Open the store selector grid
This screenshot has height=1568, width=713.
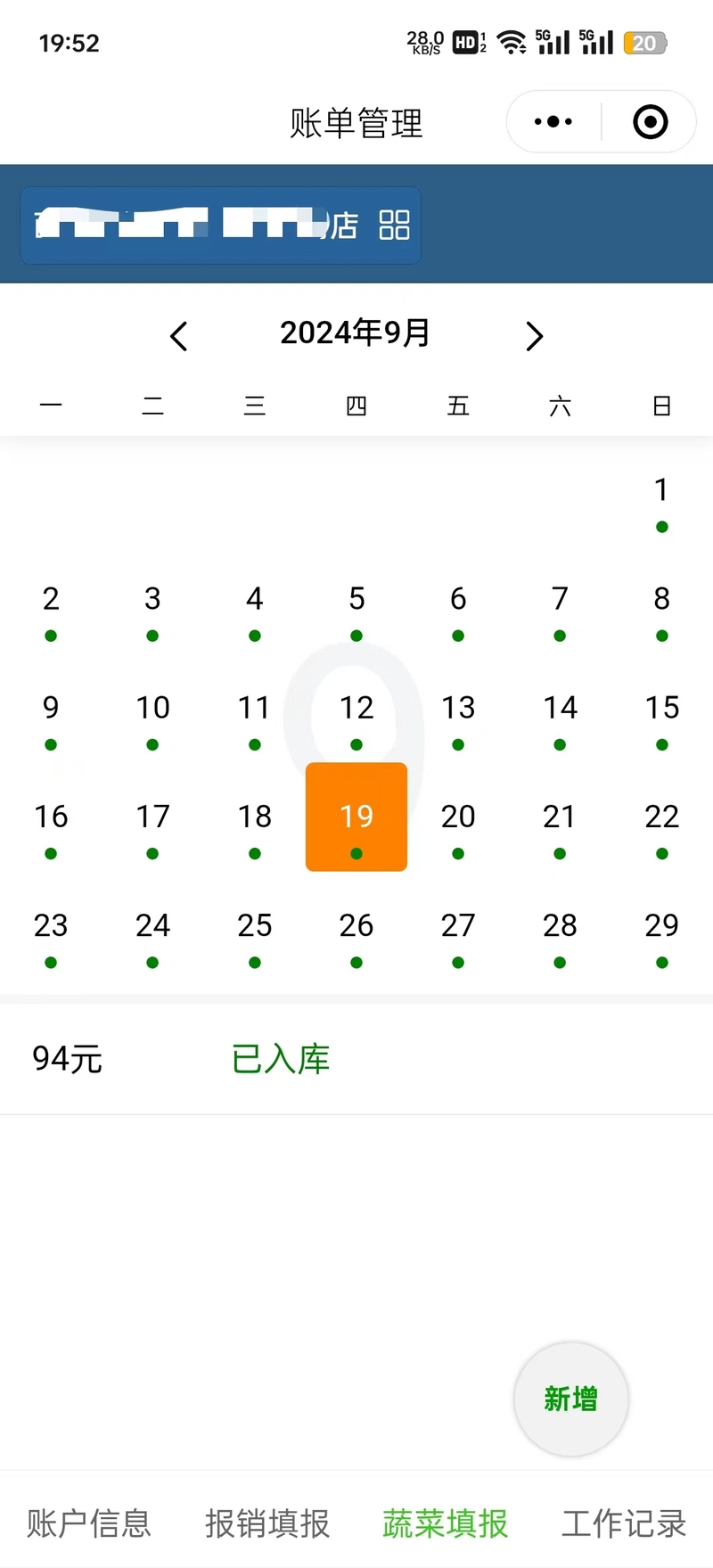click(394, 226)
